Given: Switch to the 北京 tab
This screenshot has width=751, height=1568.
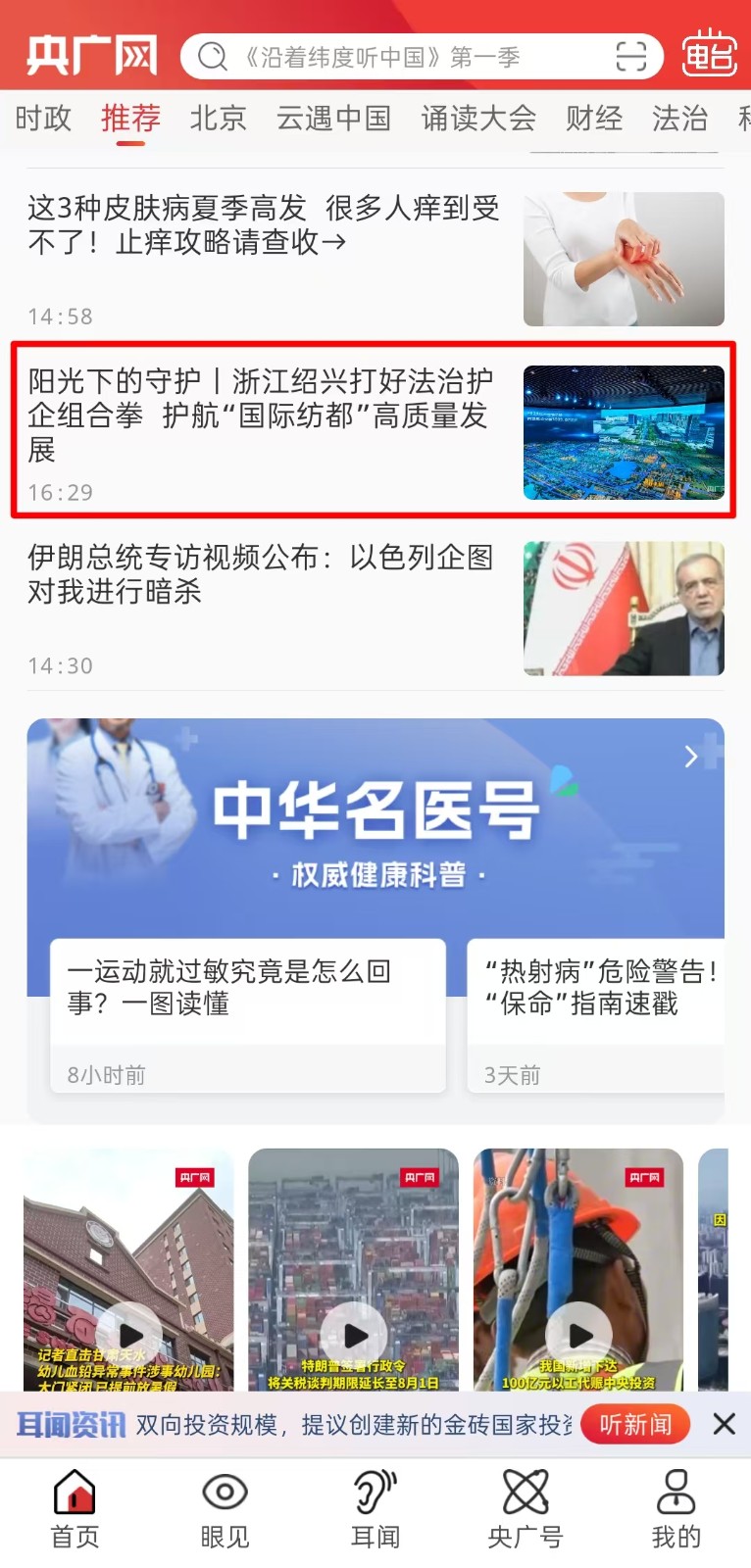Looking at the screenshot, I should coord(218,119).
